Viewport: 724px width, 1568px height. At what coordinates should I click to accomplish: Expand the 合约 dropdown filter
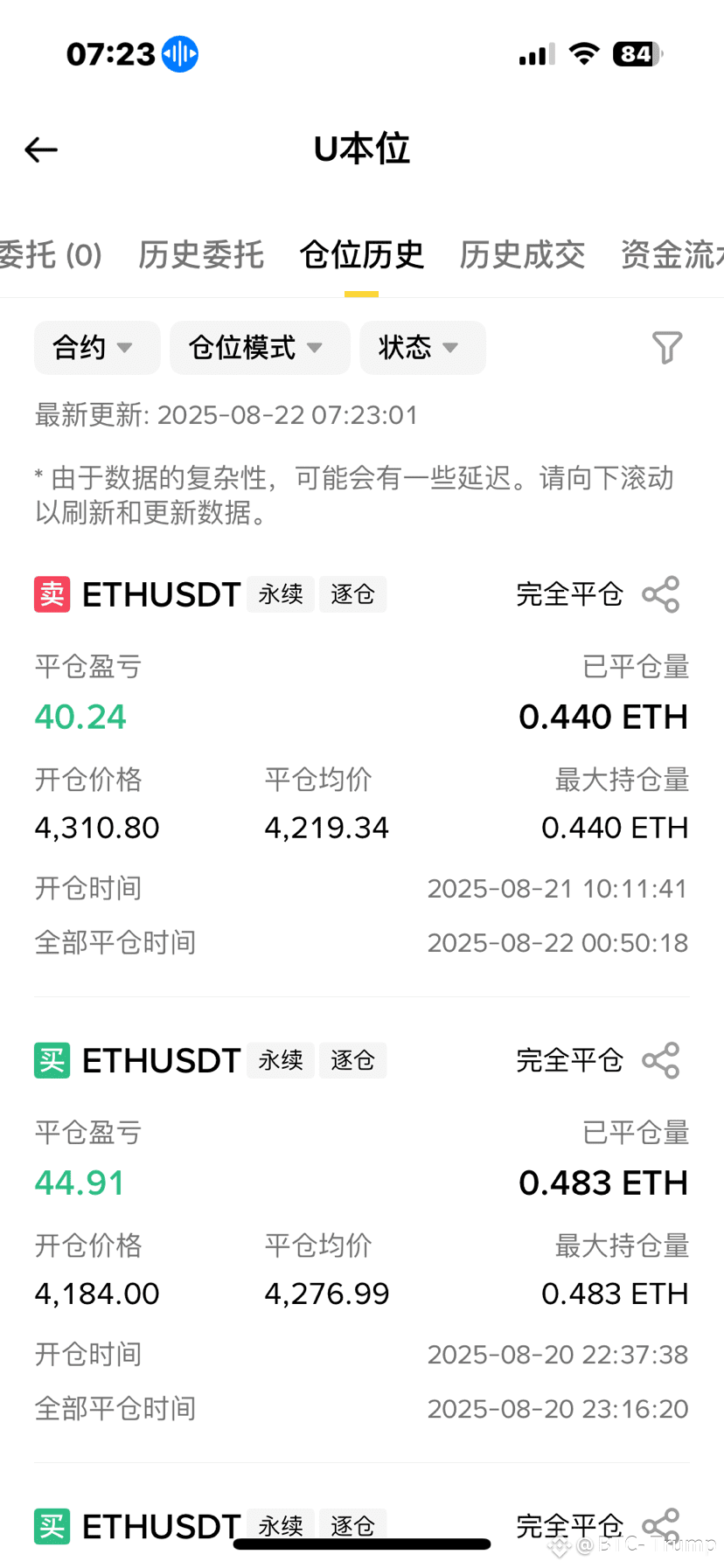tap(97, 348)
